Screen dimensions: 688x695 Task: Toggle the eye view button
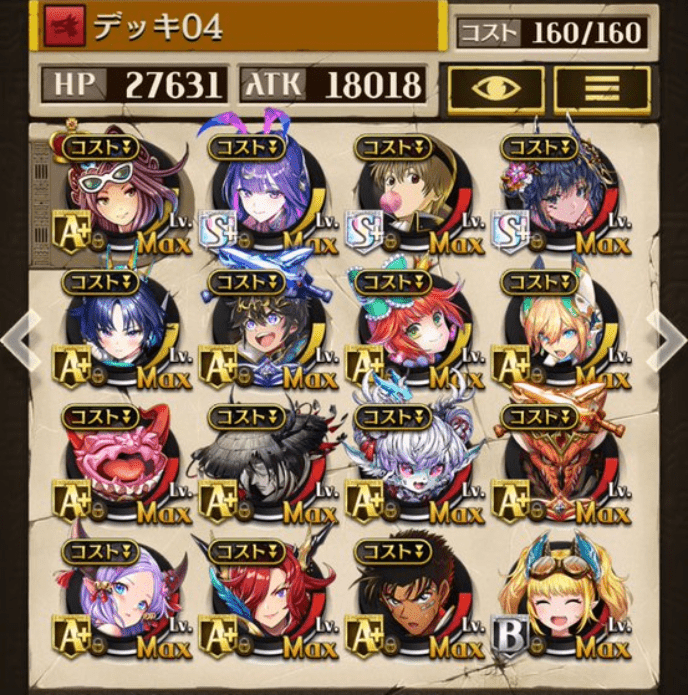coord(495,90)
